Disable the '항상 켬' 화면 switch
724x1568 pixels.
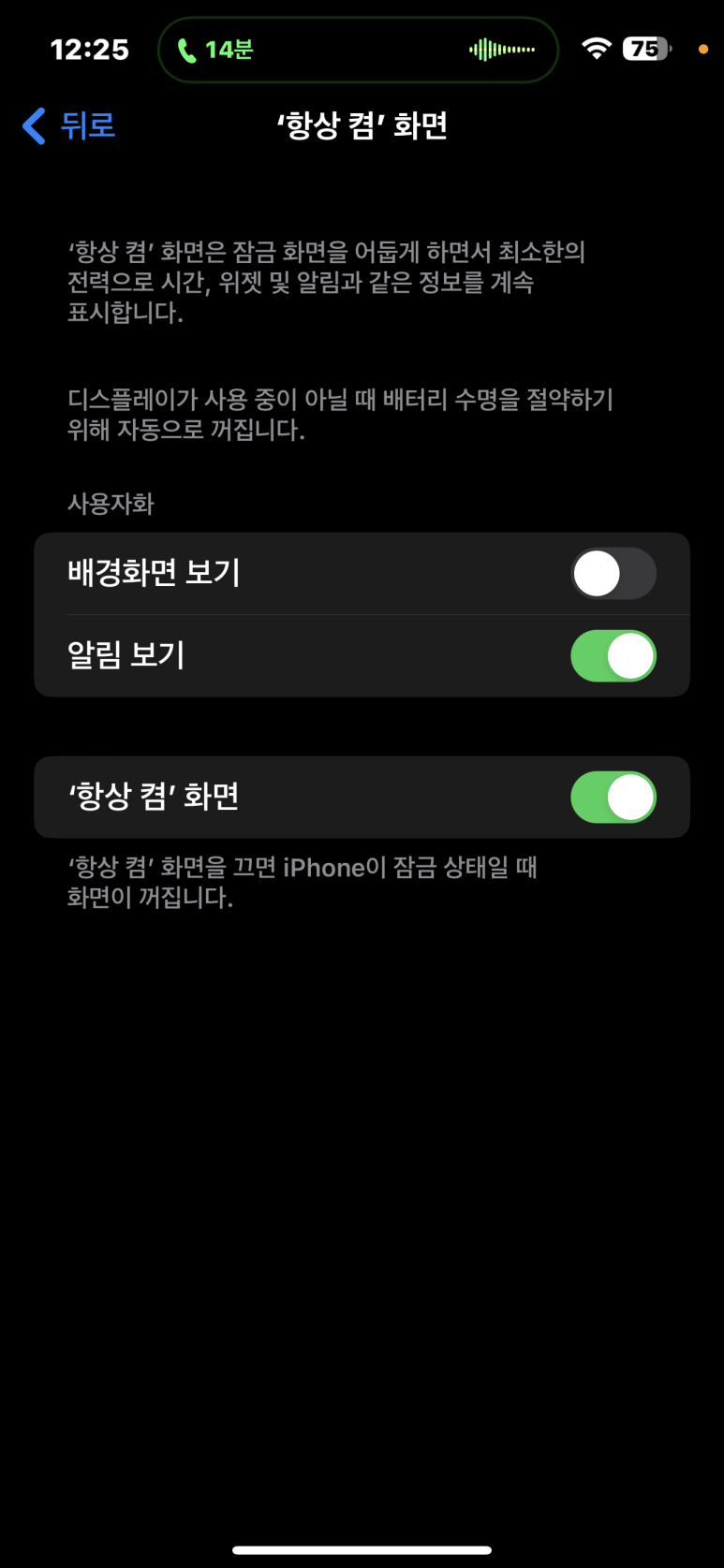(x=613, y=798)
